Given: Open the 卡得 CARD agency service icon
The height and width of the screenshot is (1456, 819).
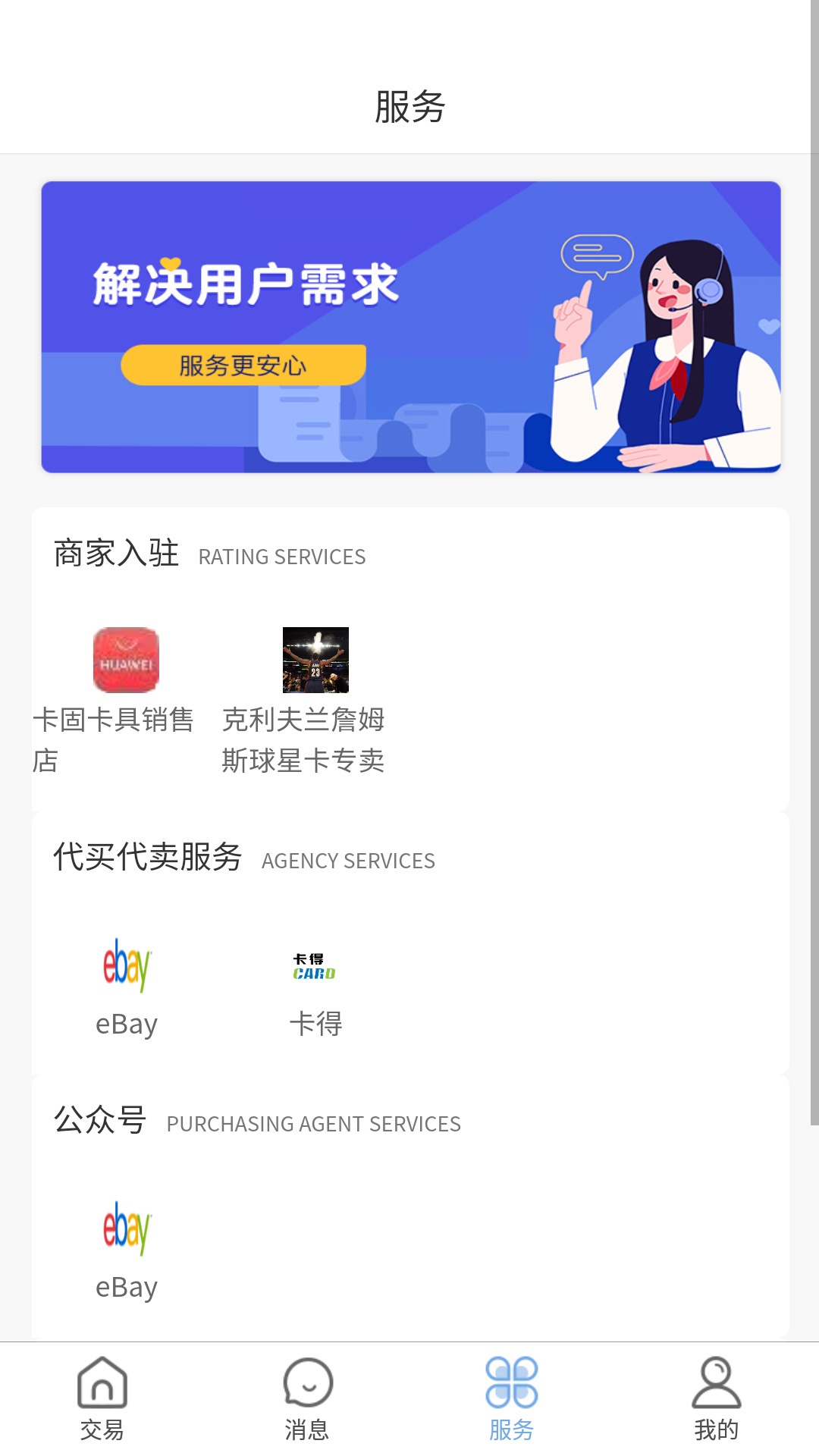Looking at the screenshot, I should coord(315,966).
